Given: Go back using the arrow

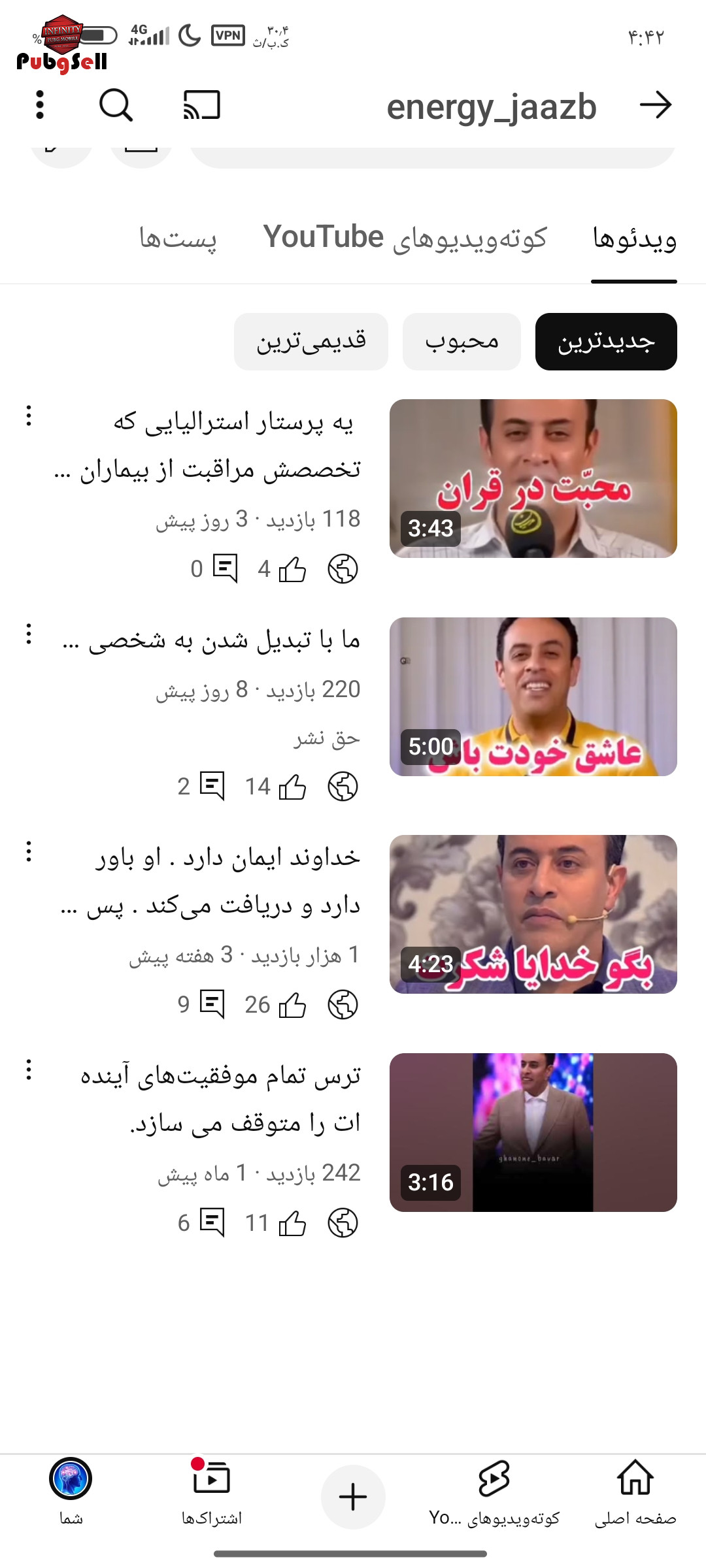Looking at the screenshot, I should click(656, 105).
